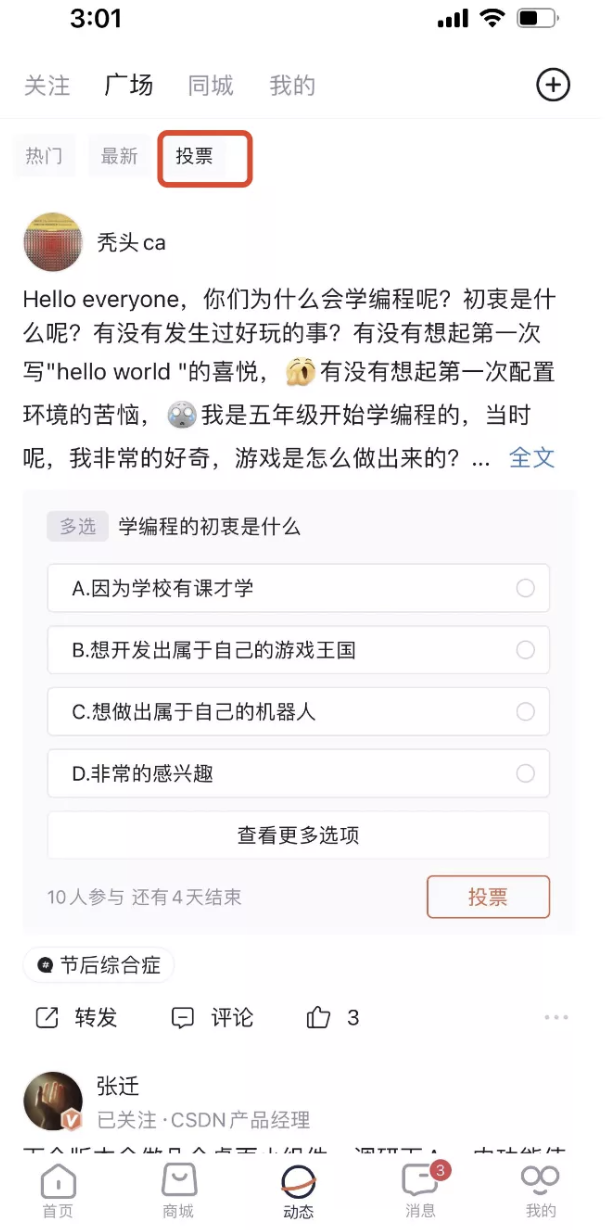Choose option B.想开发出属于自己的游戏王国
The height and width of the screenshot is (1230, 612).
point(298,650)
